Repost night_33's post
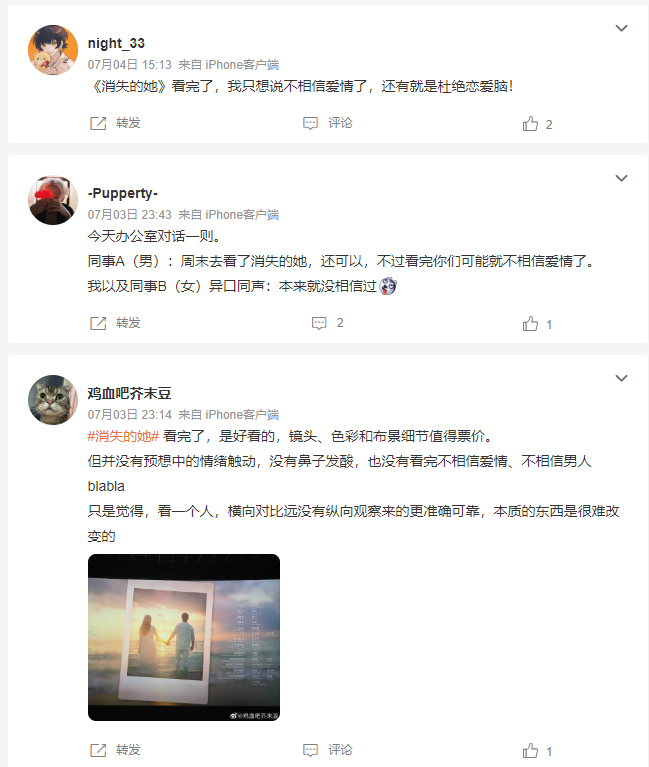The image size is (649, 767). (x=115, y=123)
